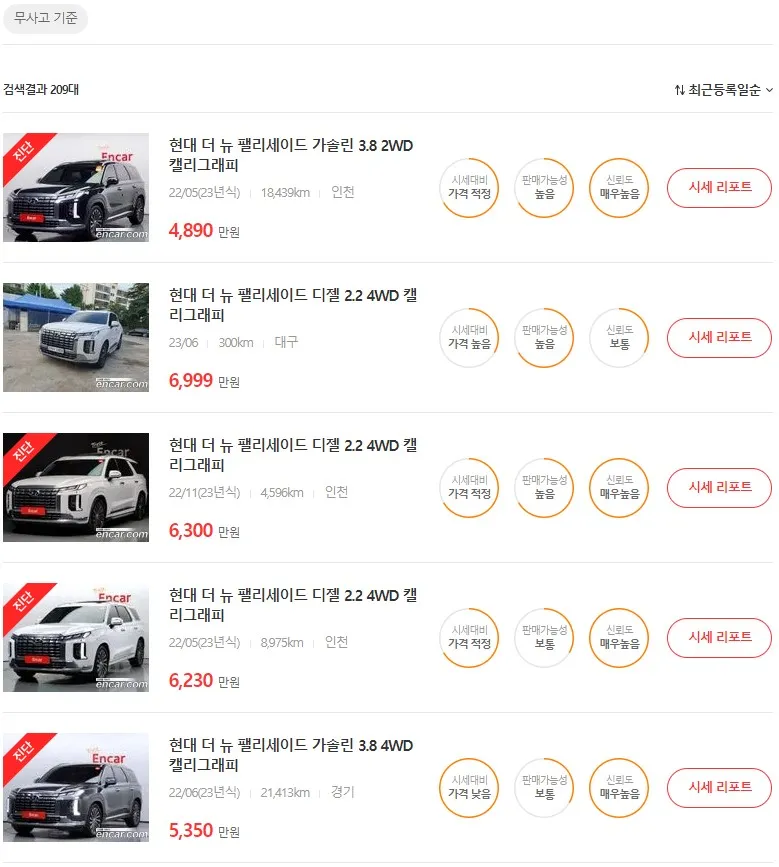Open 시세 리포트 for the 4,890만원 car
The height and width of the screenshot is (867, 779).
pos(719,188)
